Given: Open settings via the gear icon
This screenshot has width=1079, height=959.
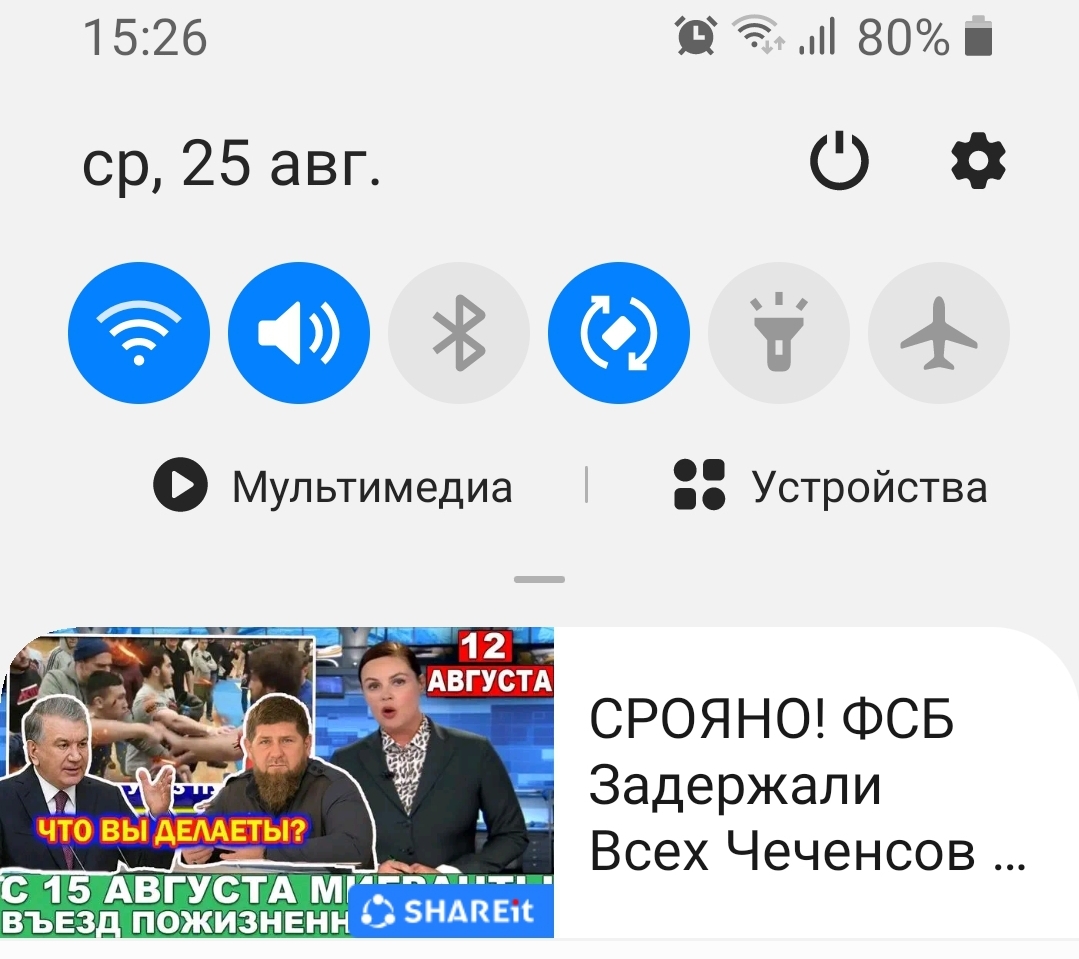Looking at the screenshot, I should 977,162.
